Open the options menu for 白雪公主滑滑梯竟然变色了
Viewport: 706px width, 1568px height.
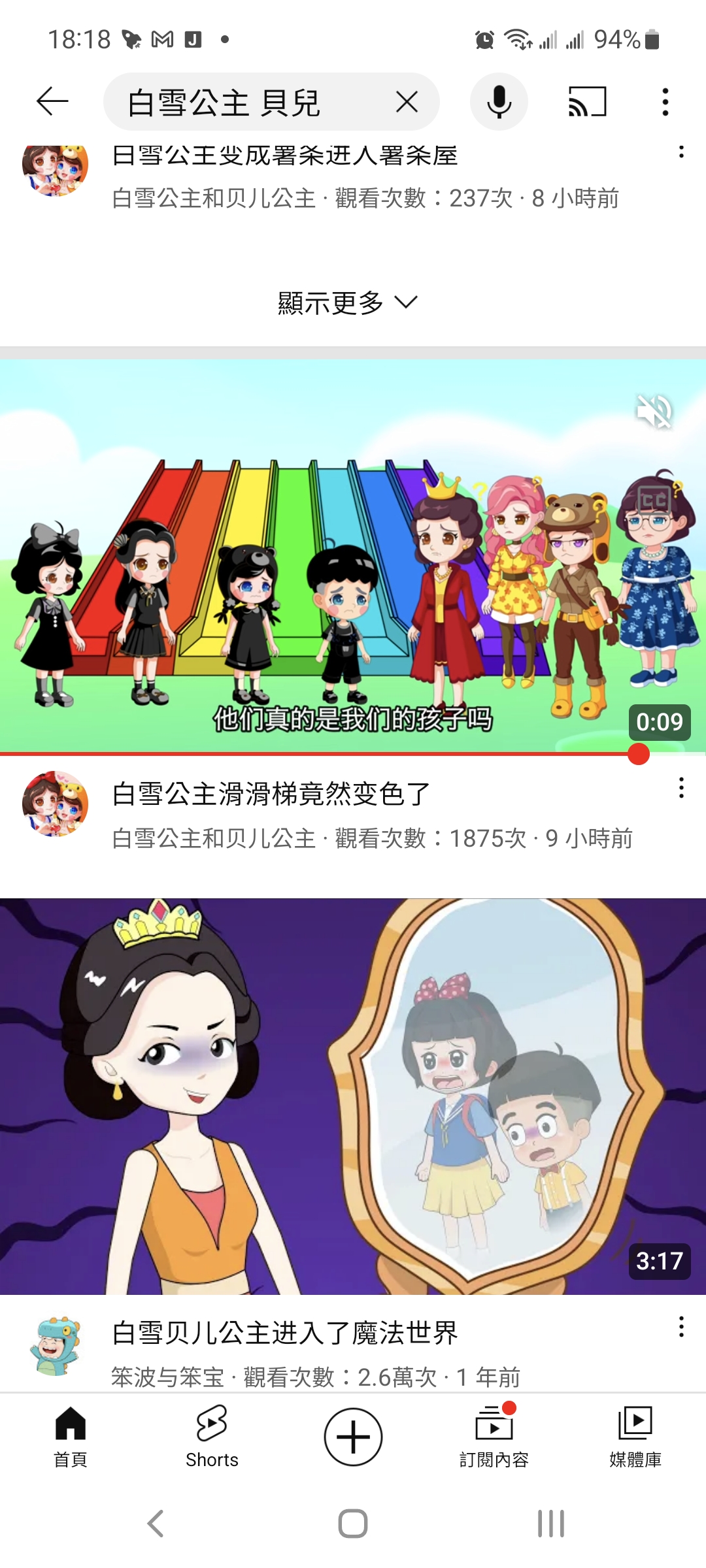681,788
